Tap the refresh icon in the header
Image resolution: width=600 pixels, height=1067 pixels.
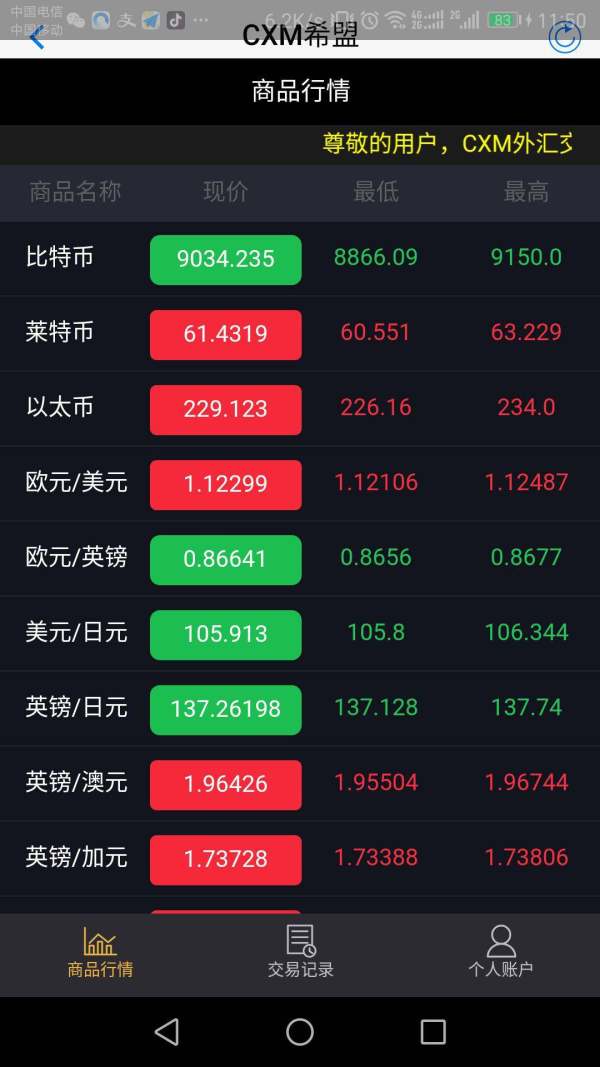click(565, 36)
